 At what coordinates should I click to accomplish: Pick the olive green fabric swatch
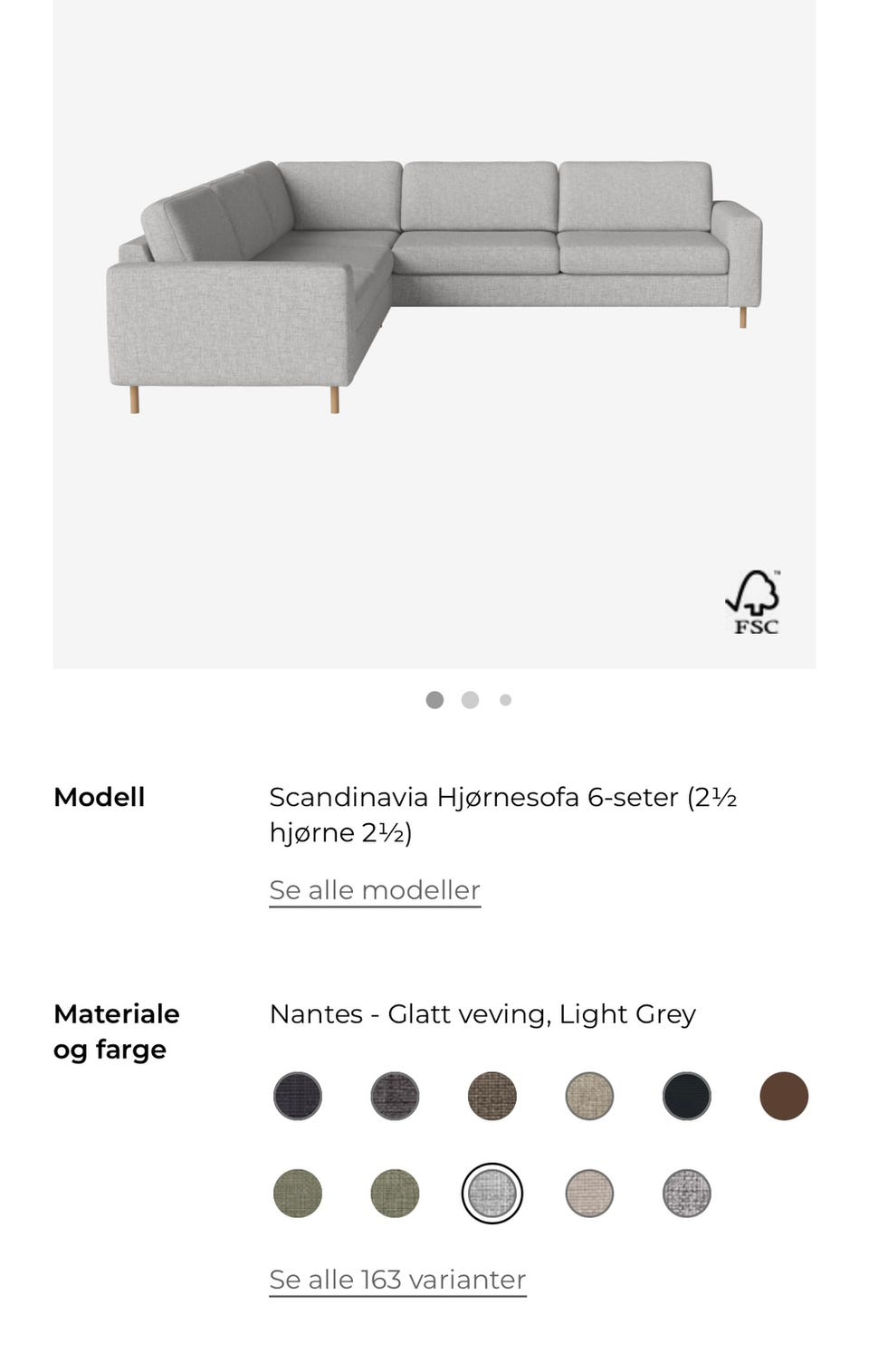[x=297, y=1194]
